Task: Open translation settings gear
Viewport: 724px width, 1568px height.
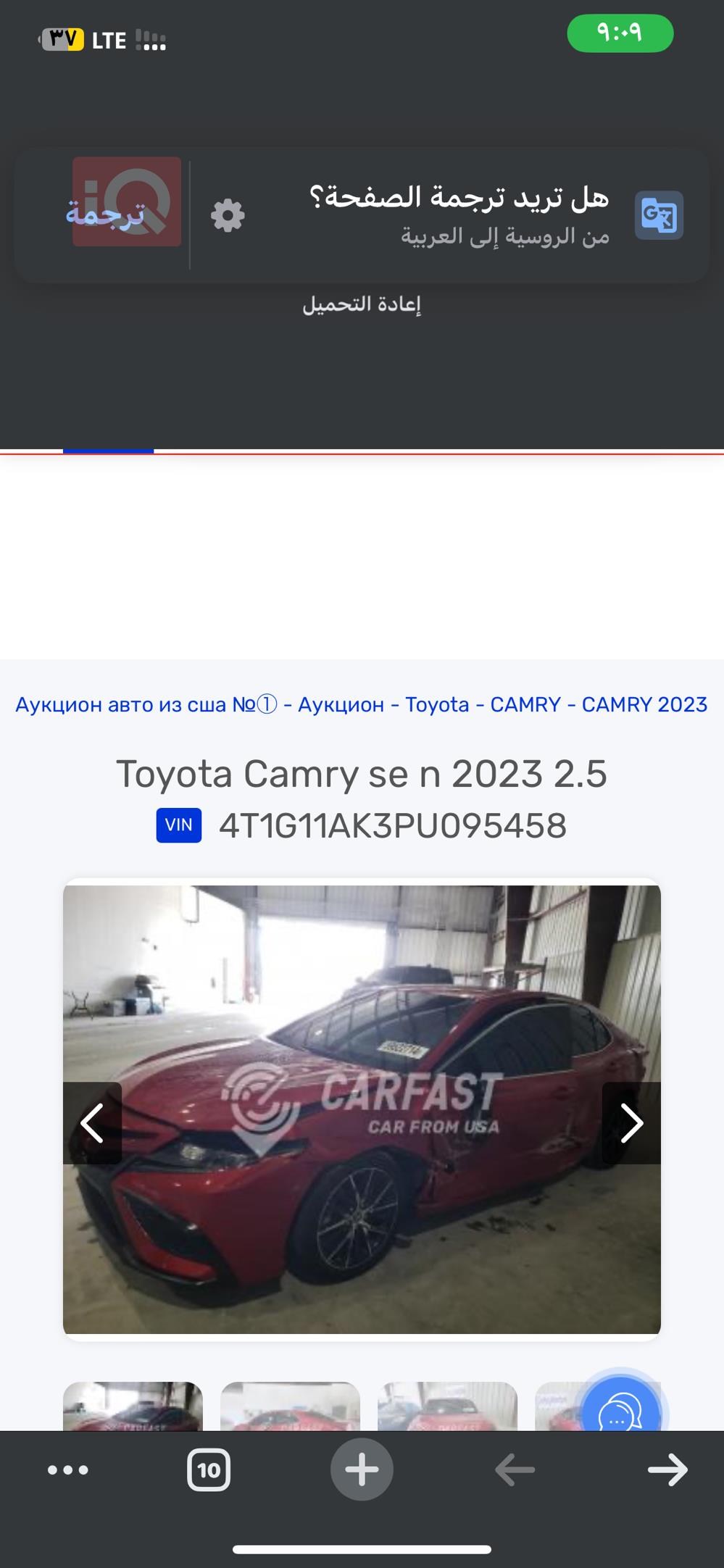Action: [x=228, y=216]
